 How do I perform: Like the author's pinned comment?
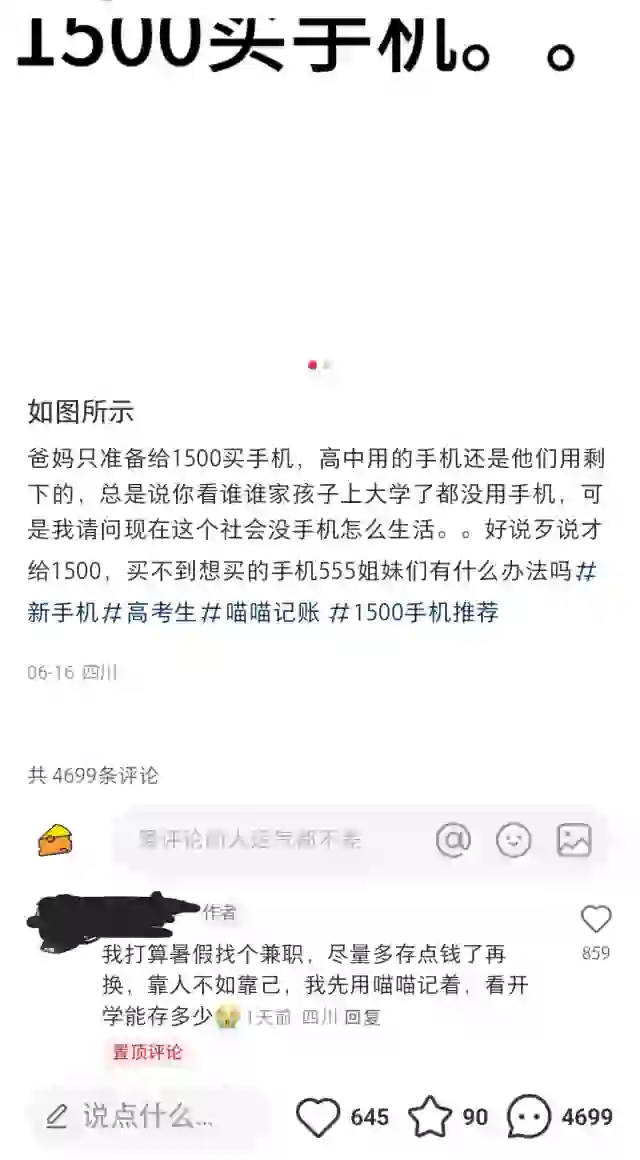tap(596, 920)
